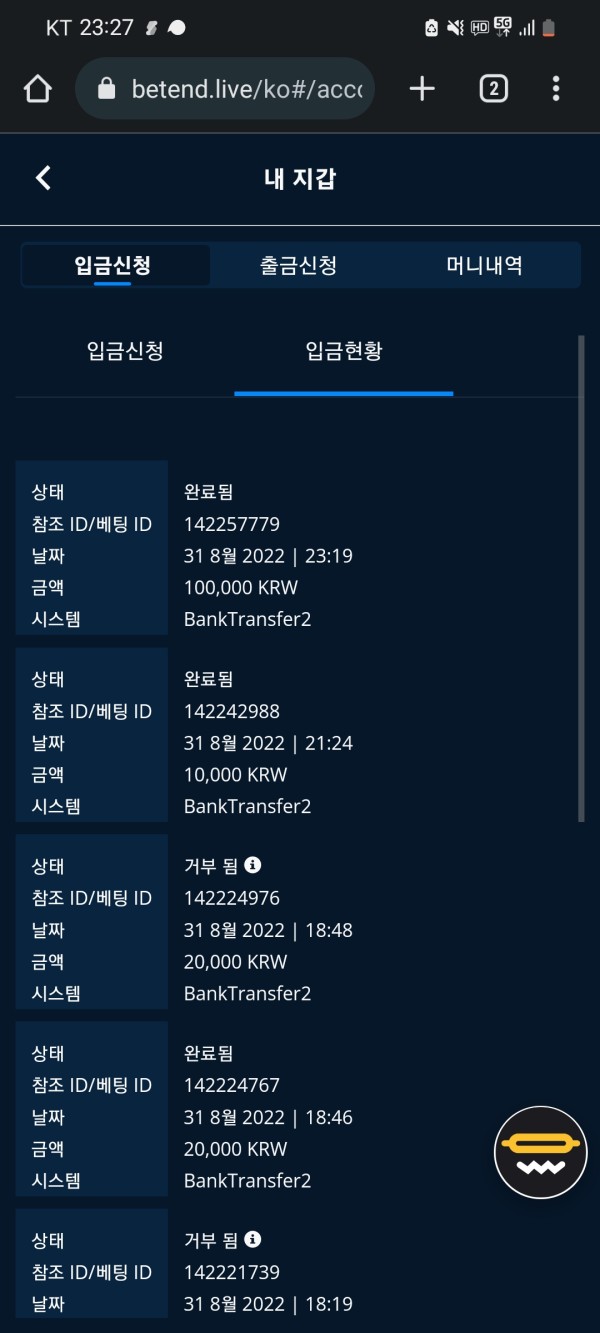The image size is (600, 1333).
Task: Show rejection info for deposit 142224976
Action: pos(253,865)
